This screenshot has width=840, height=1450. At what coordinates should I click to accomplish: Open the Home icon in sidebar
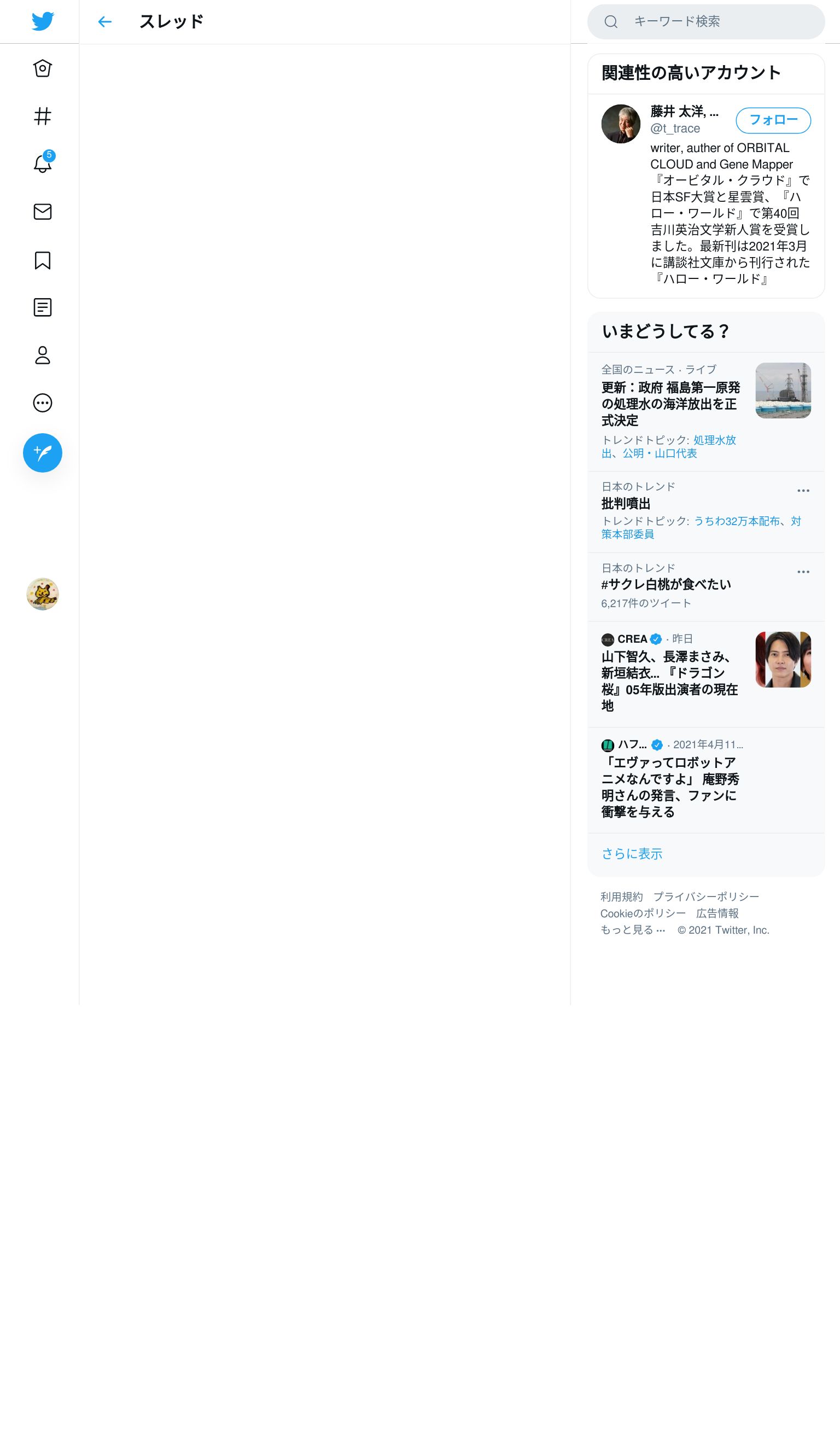coord(43,68)
